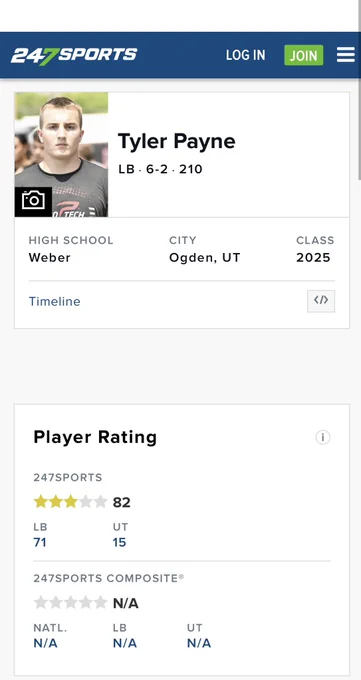This screenshot has width=361, height=680.
Task: Tap the embed code button
Action: 321,301
